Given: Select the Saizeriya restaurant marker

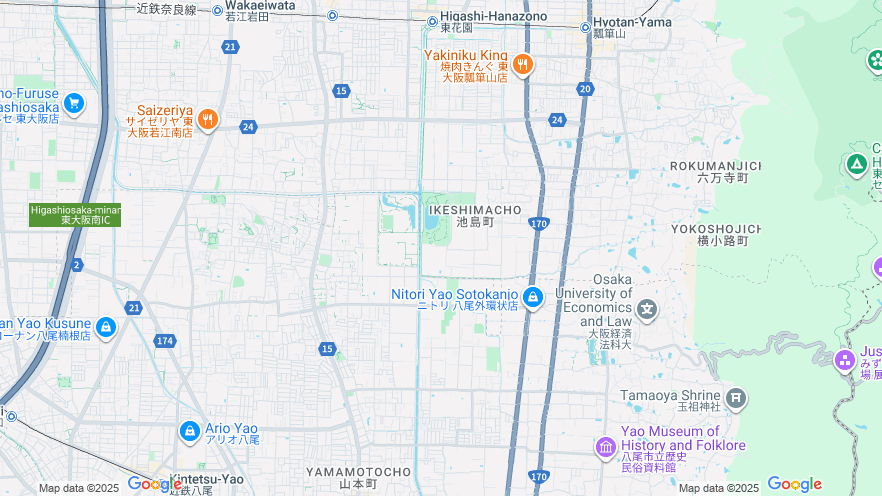Looking at the screenshot, I should 208,120.
